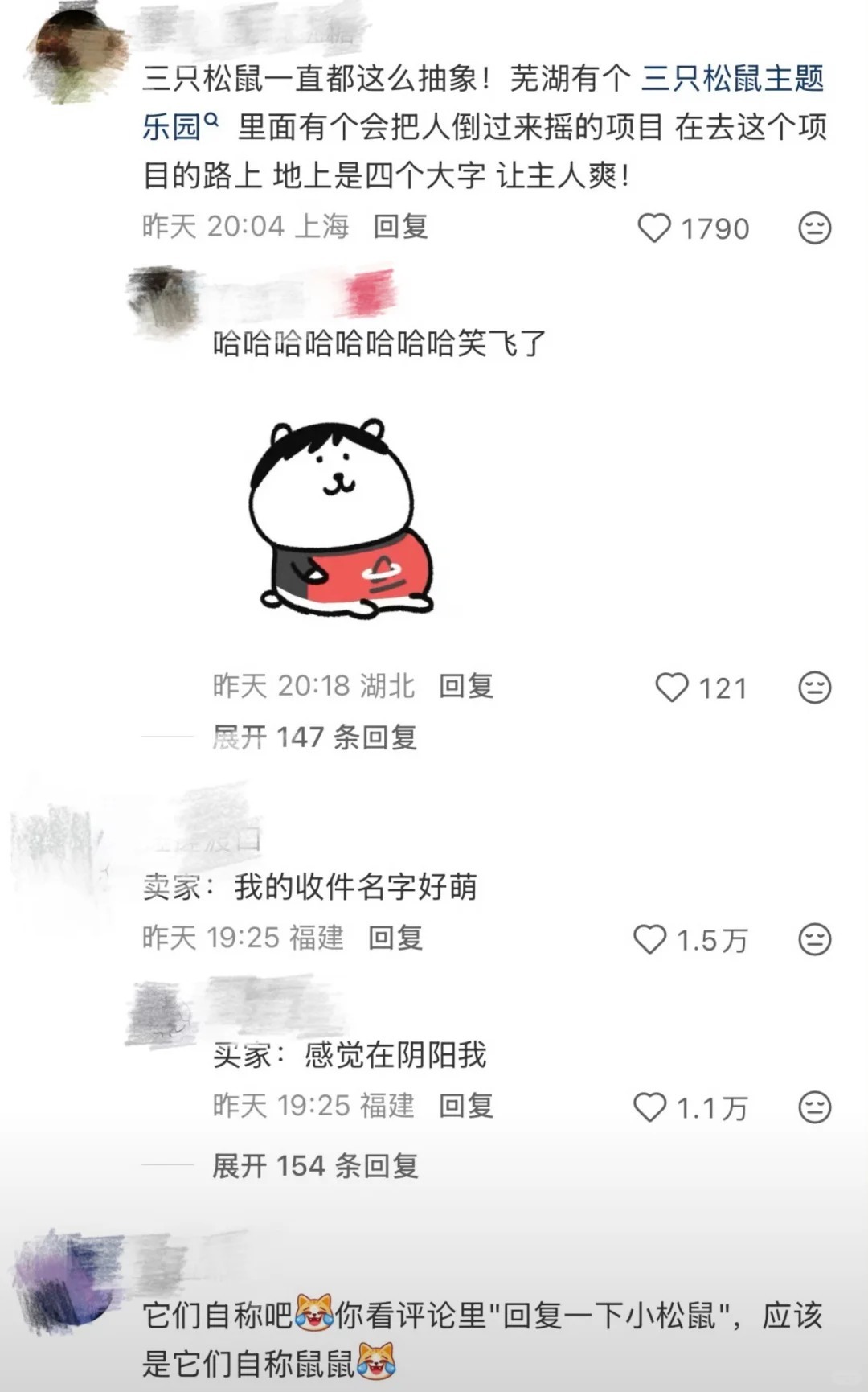View the bear sticker image in the reply
Viewport: 868px width, 1392px height.
pos(342,519)
